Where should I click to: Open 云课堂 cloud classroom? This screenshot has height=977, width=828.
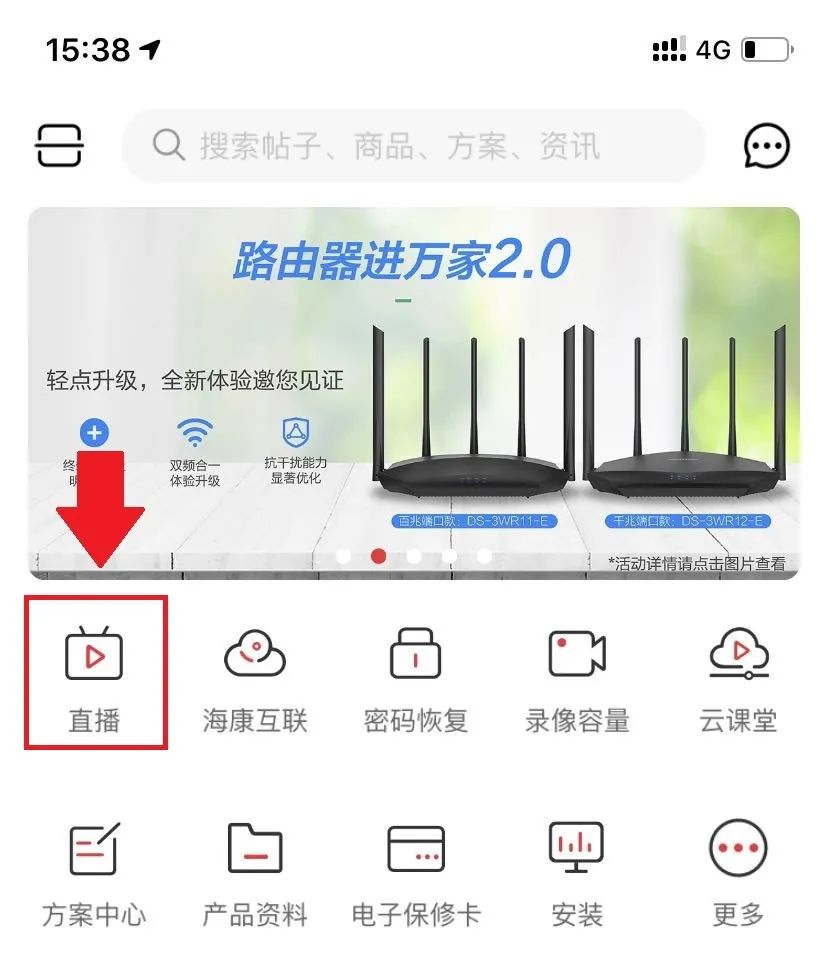(x=738, y=673)
